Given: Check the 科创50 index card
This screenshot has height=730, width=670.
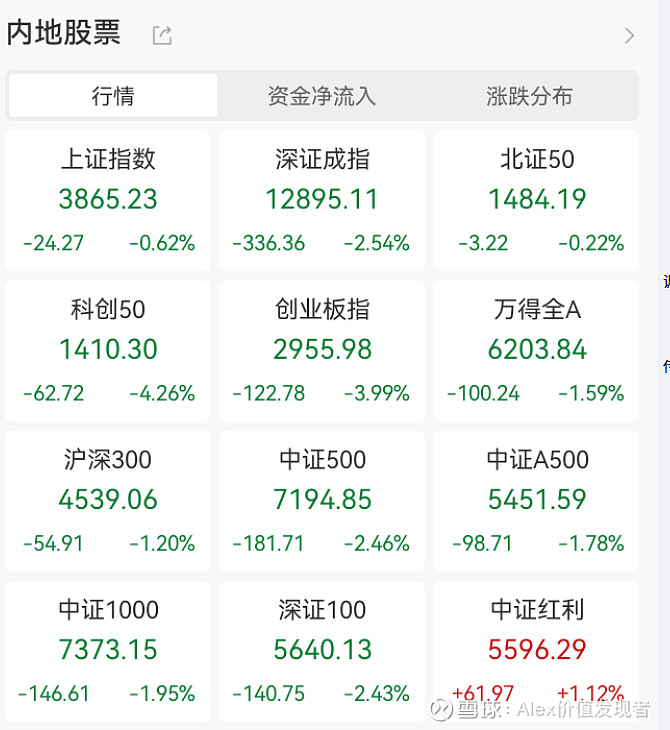Looking at the screenshot, I should coord(108,350).
